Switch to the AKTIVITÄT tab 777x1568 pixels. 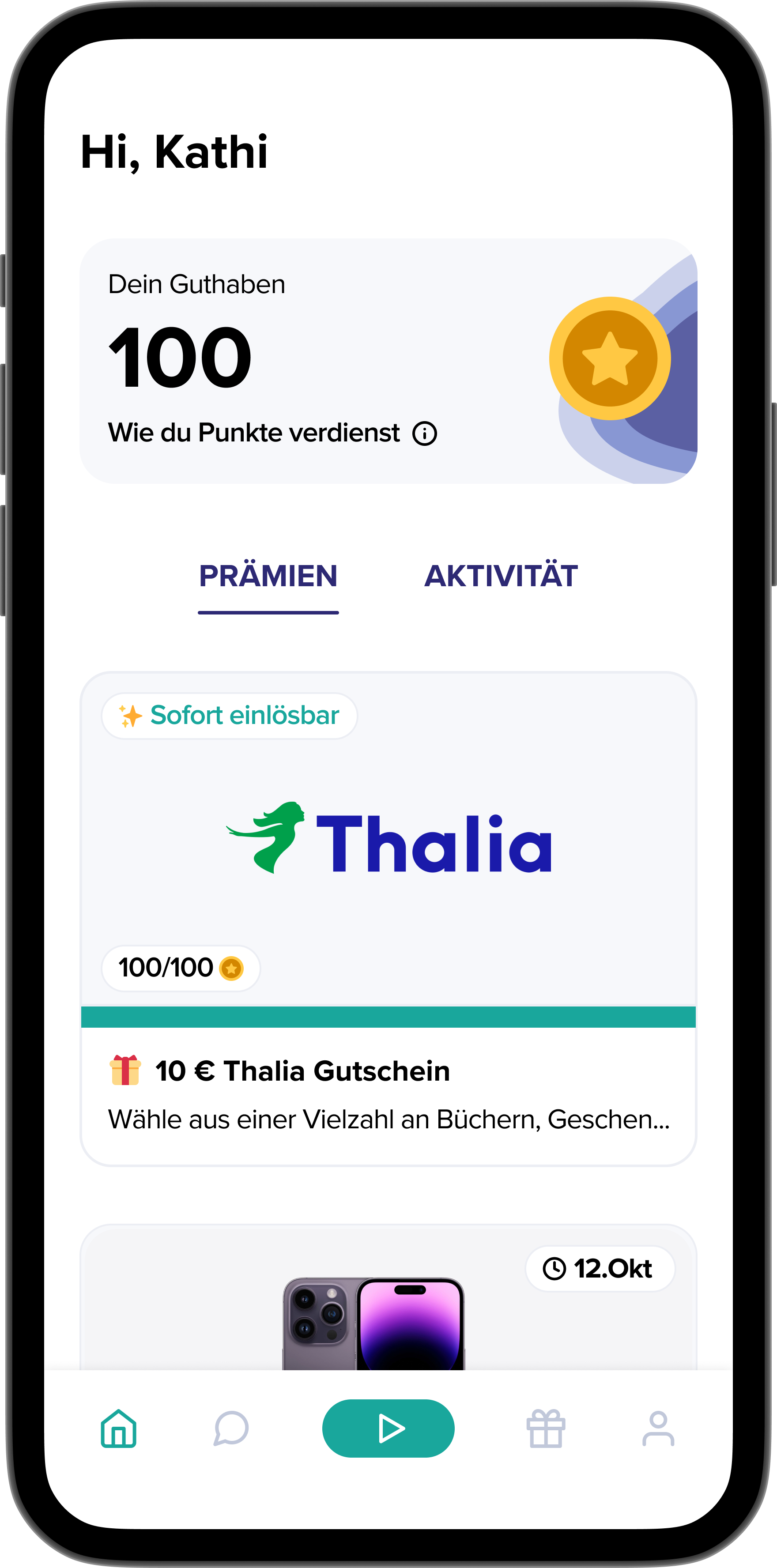(501, 576)
